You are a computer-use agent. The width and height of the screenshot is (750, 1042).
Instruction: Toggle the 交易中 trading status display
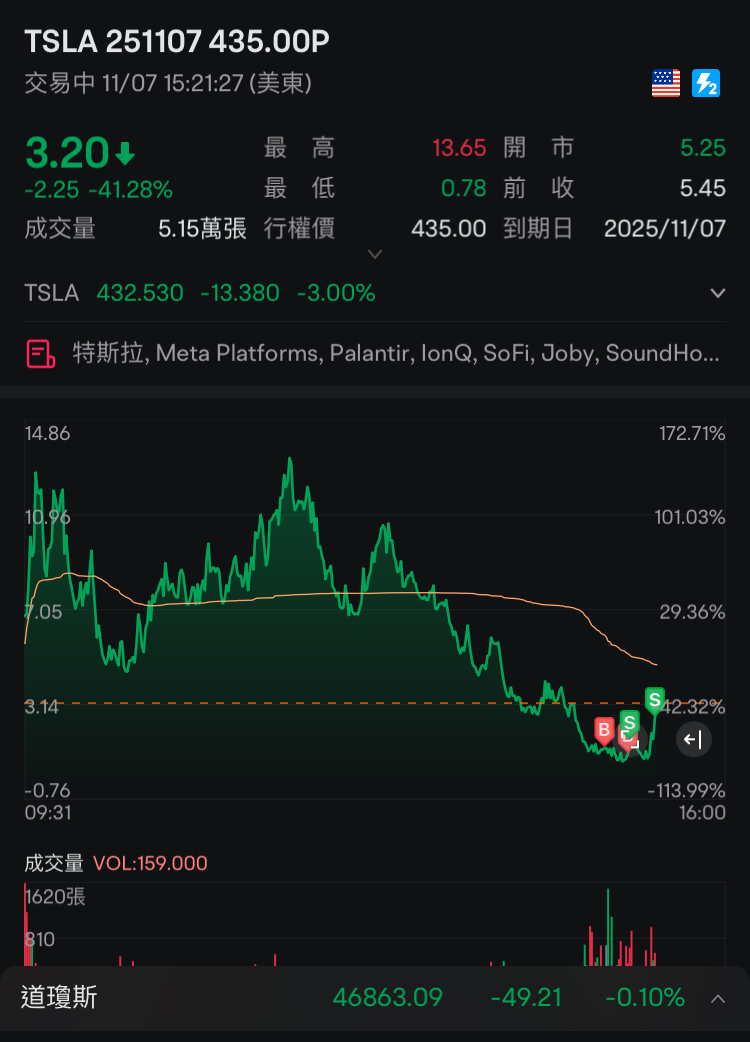pos(53,84)
